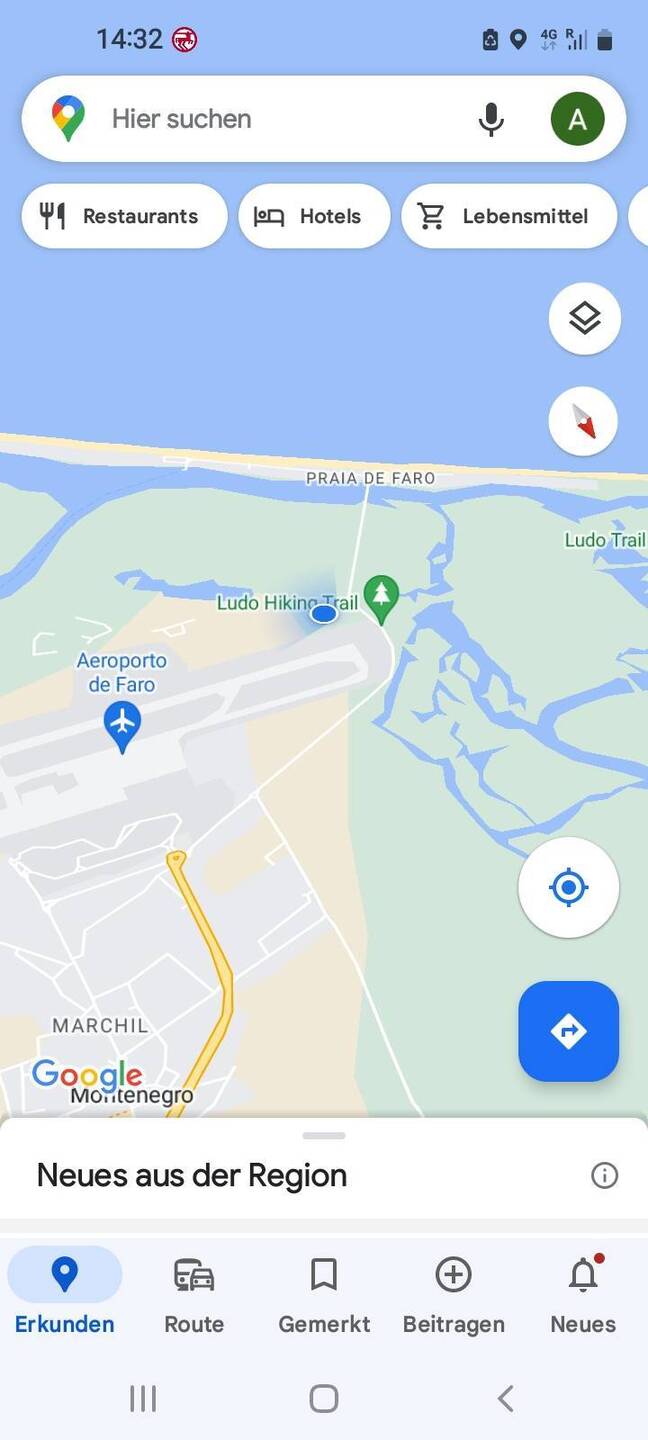The image size is (648, 1440).
Task: Open the map layers button
Action: (x=584, y=318)
